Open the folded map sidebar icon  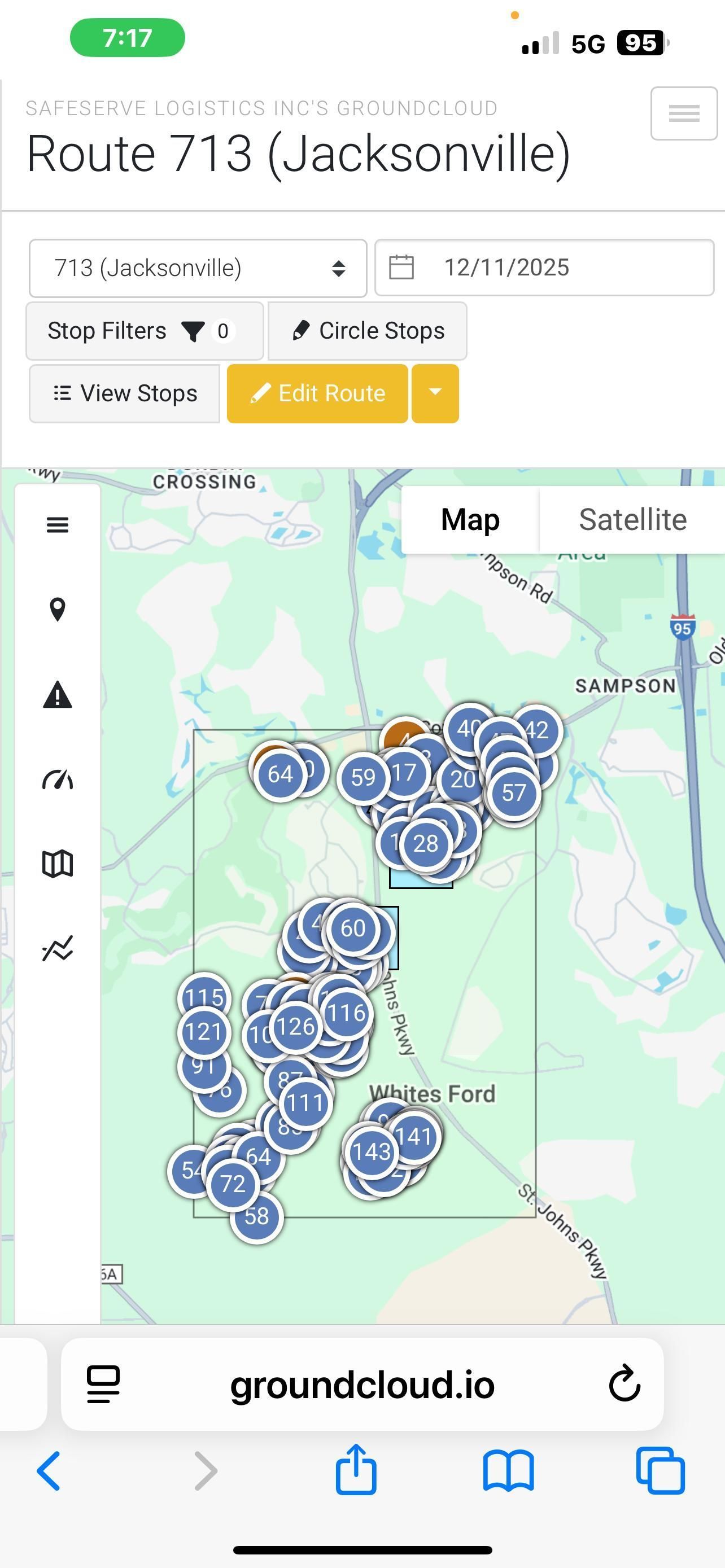tap(58, 864)
